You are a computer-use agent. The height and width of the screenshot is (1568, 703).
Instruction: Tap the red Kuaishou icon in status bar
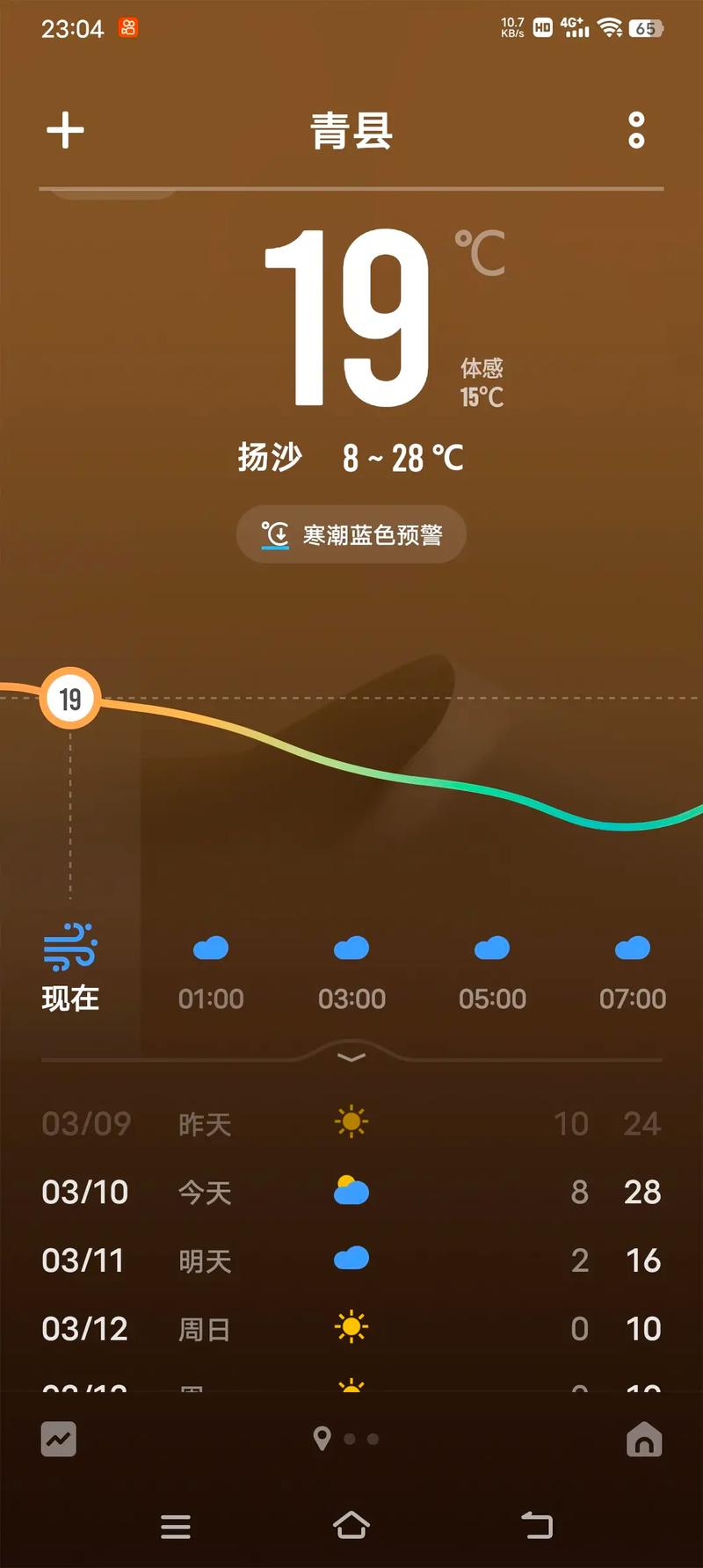127,28
